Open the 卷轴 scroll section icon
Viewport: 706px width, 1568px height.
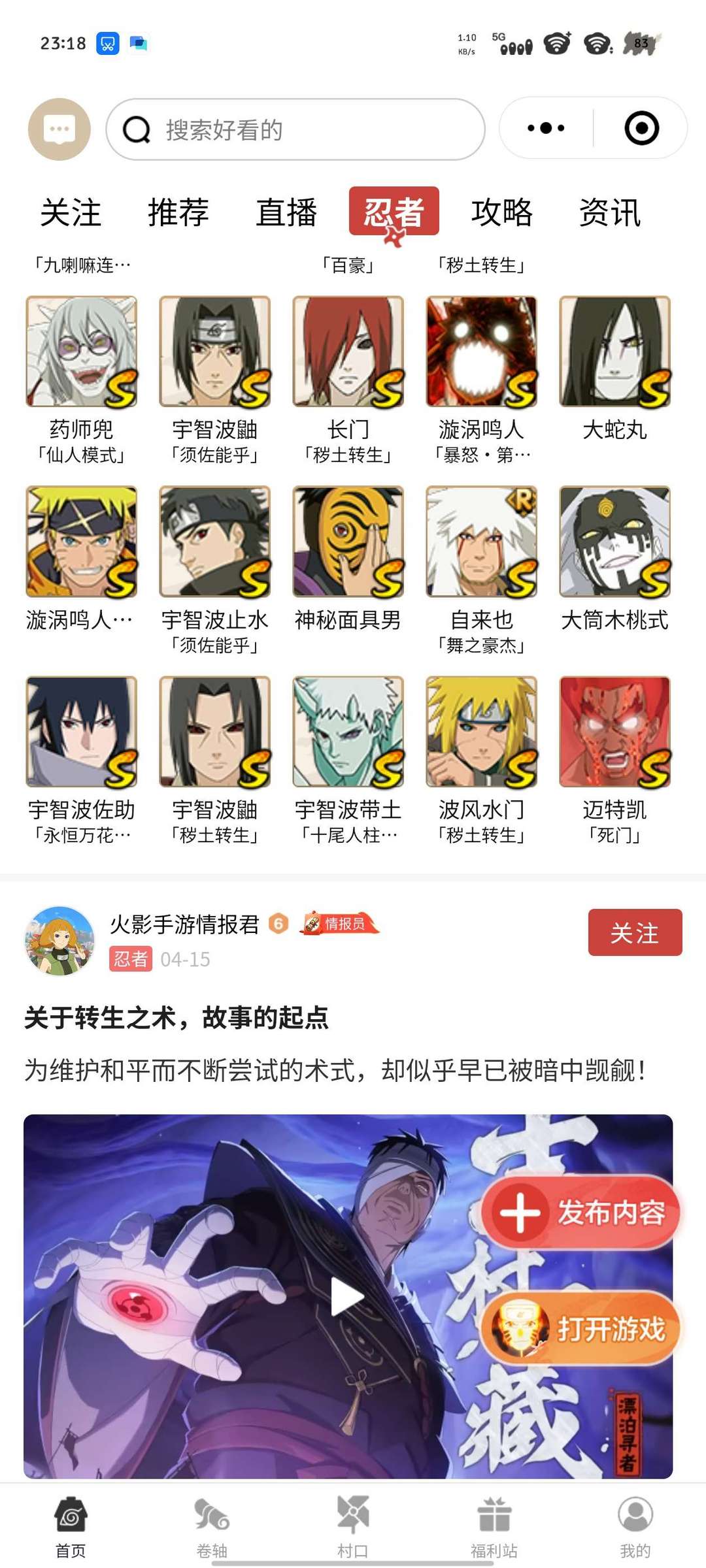[x=211, y=1512]
